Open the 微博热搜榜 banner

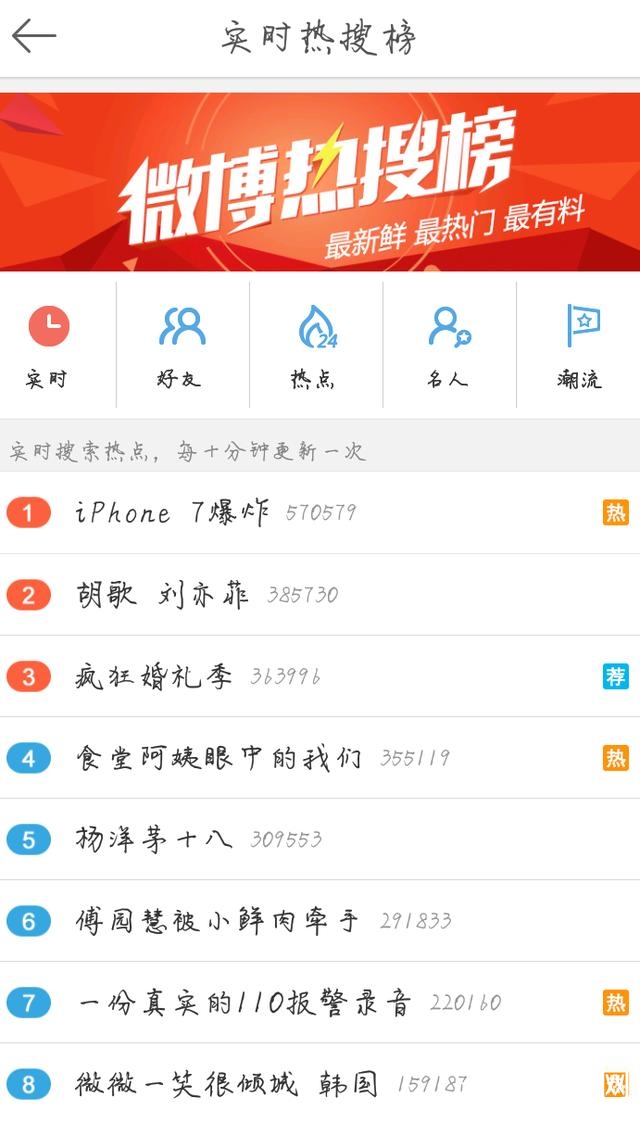pyautogui.click(x=320, y=182)
